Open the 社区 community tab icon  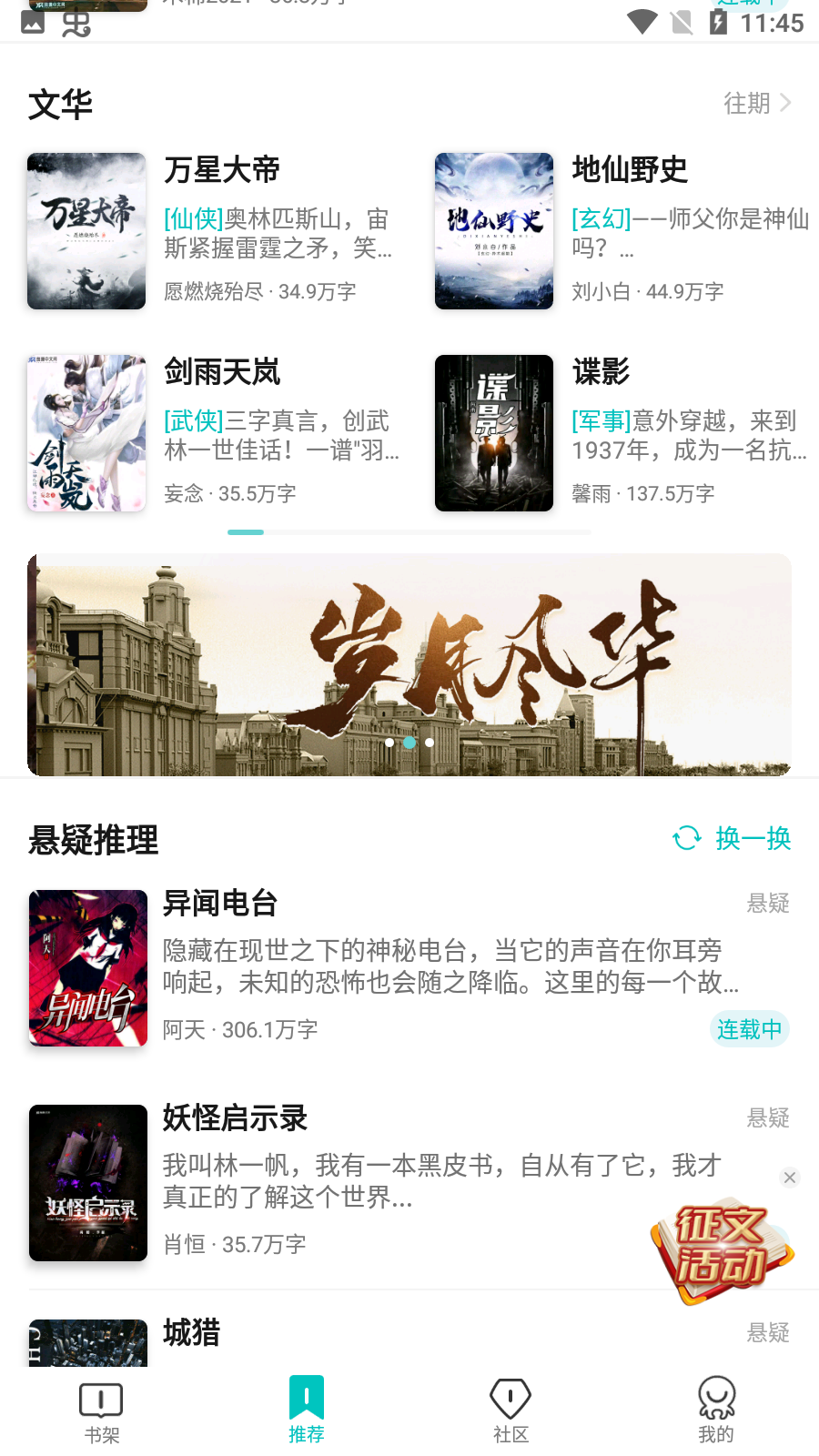pos(511,1399)
